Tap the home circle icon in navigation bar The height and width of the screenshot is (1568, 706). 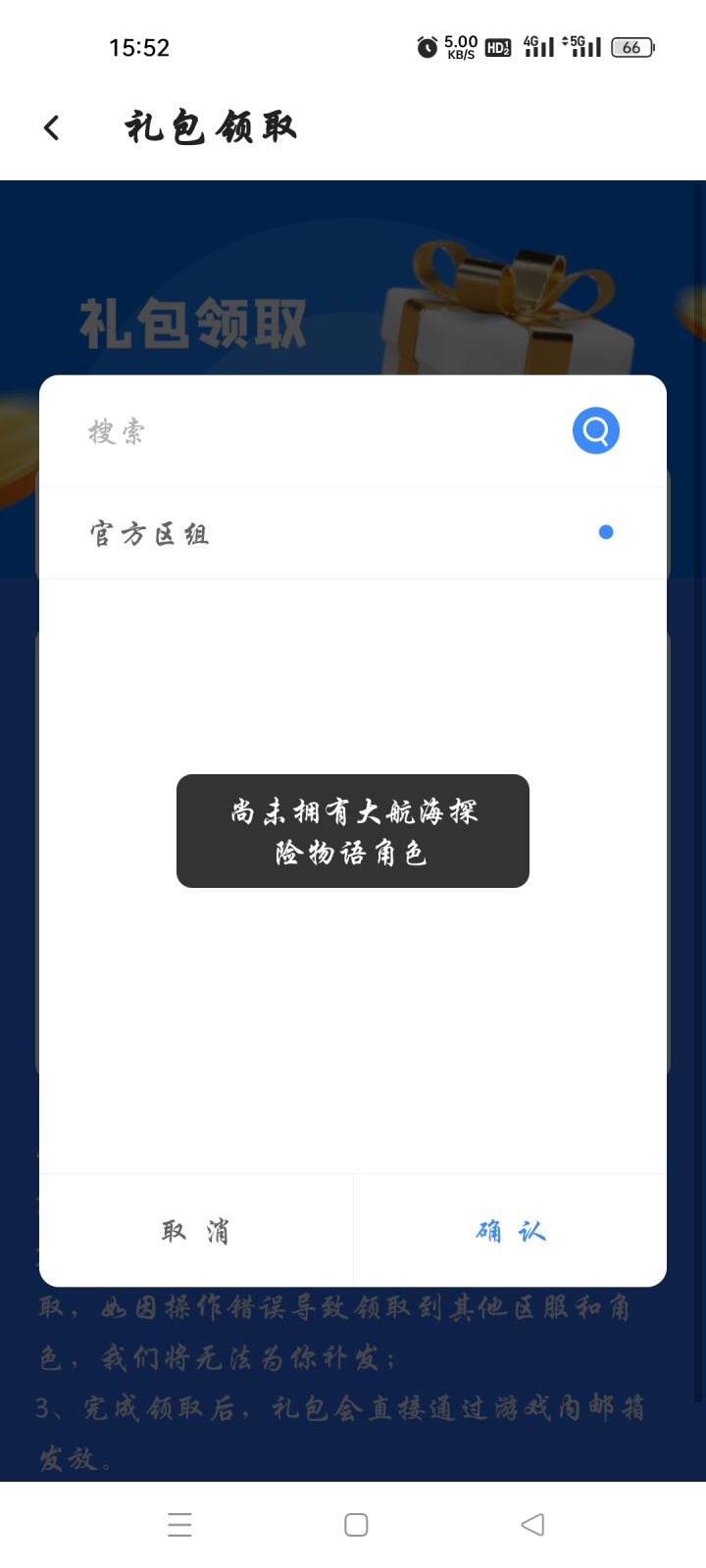[355, 1524]
